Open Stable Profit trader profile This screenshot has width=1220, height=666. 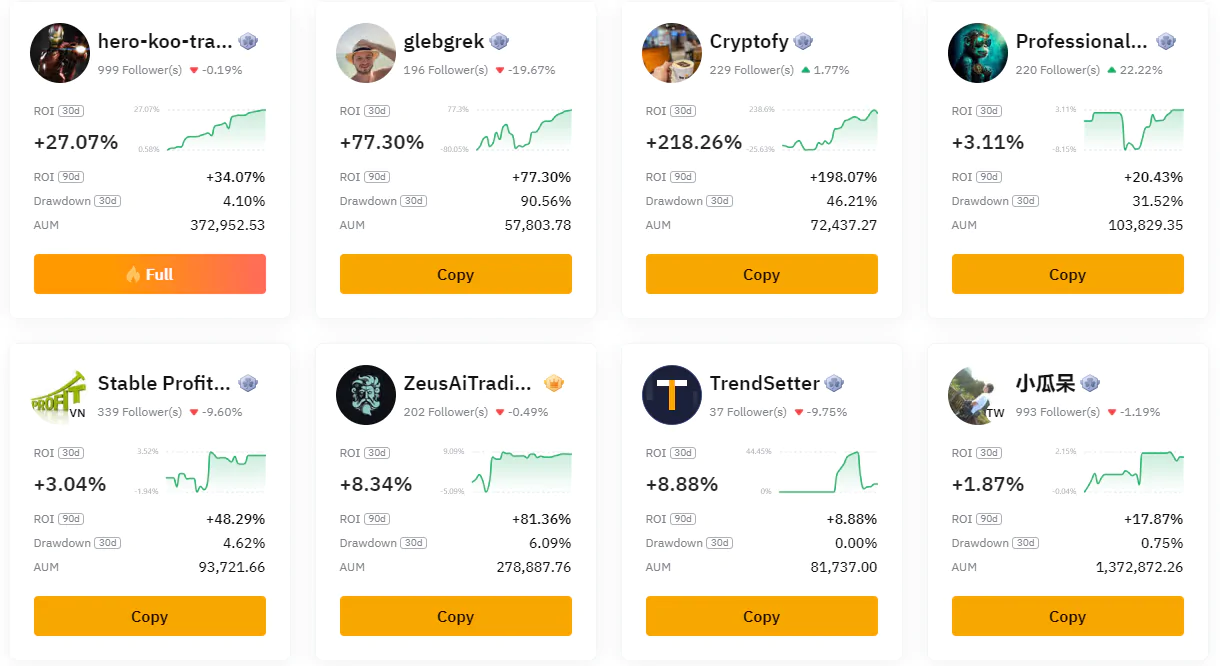pyautogui.click(x=164, y=384)
